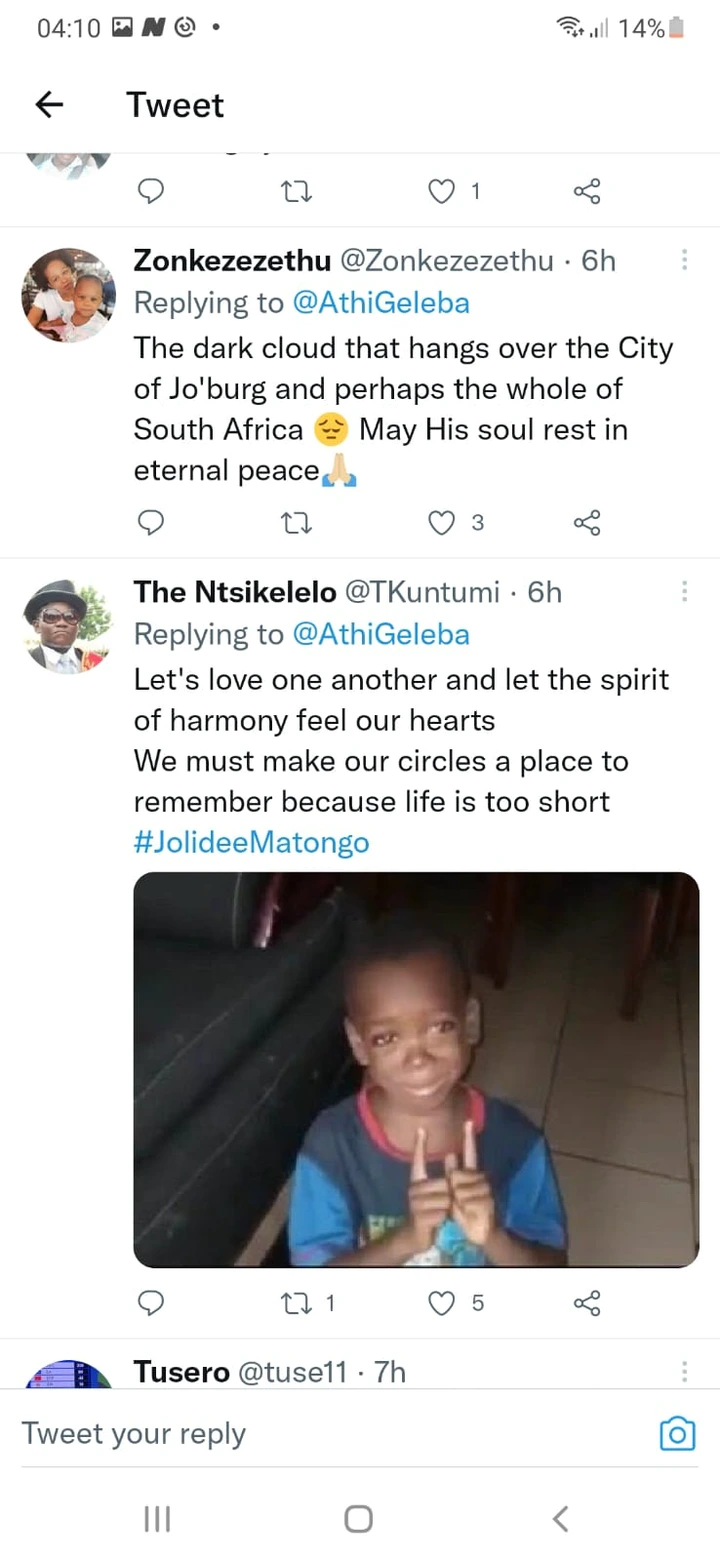This screenshot has height=1560, width=720.
Task: Like The Ntsikelelo's tweet
Action: click(x=442, y=1303)
